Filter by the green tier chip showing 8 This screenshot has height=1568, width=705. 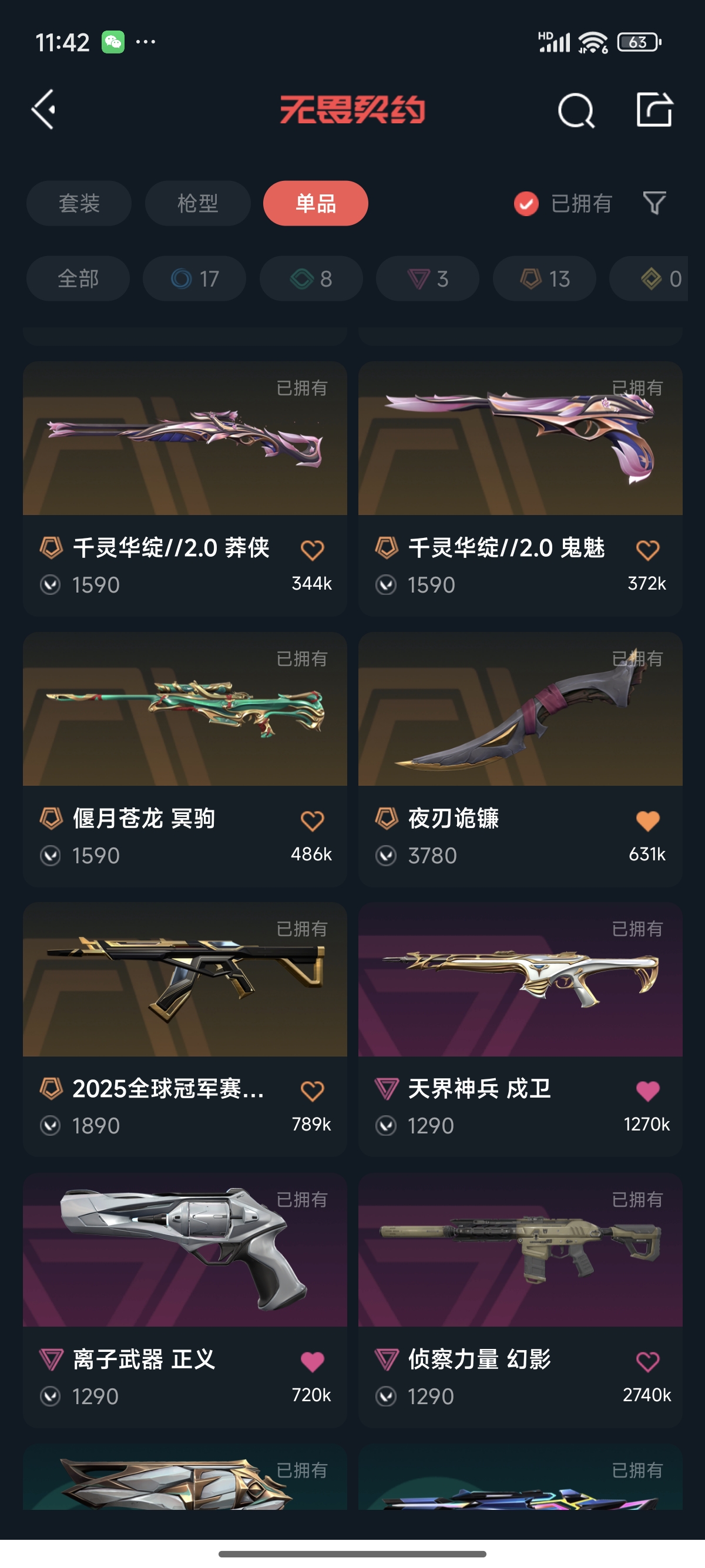311,279
